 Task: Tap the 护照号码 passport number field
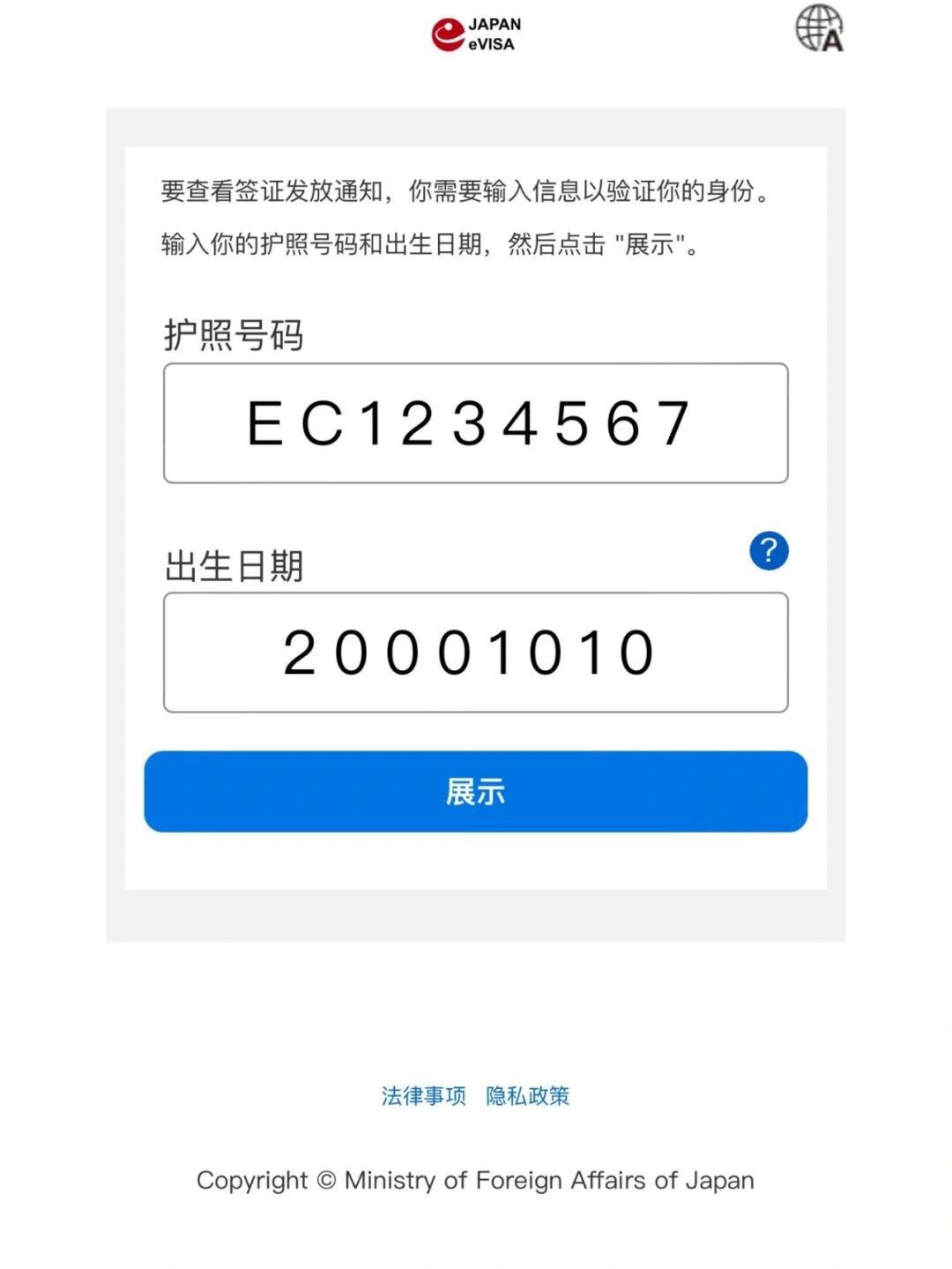[x=475, y=423]
